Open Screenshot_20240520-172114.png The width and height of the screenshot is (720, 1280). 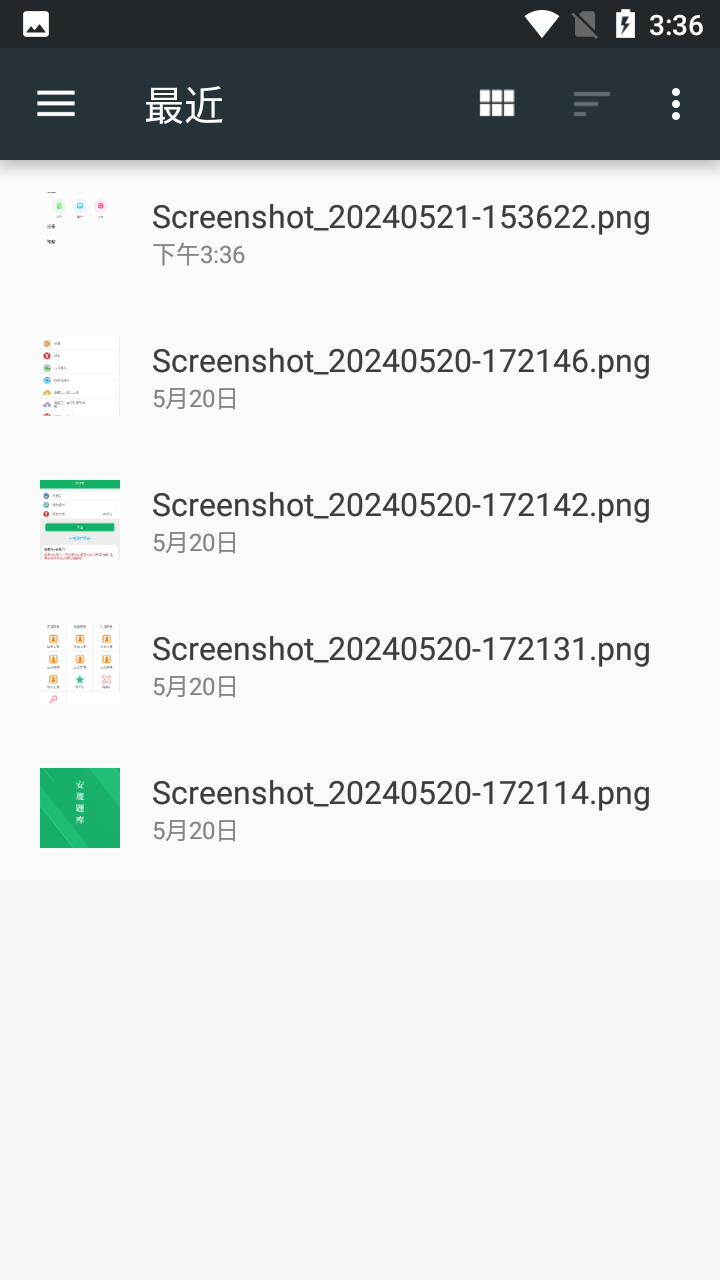click(400, 793)
